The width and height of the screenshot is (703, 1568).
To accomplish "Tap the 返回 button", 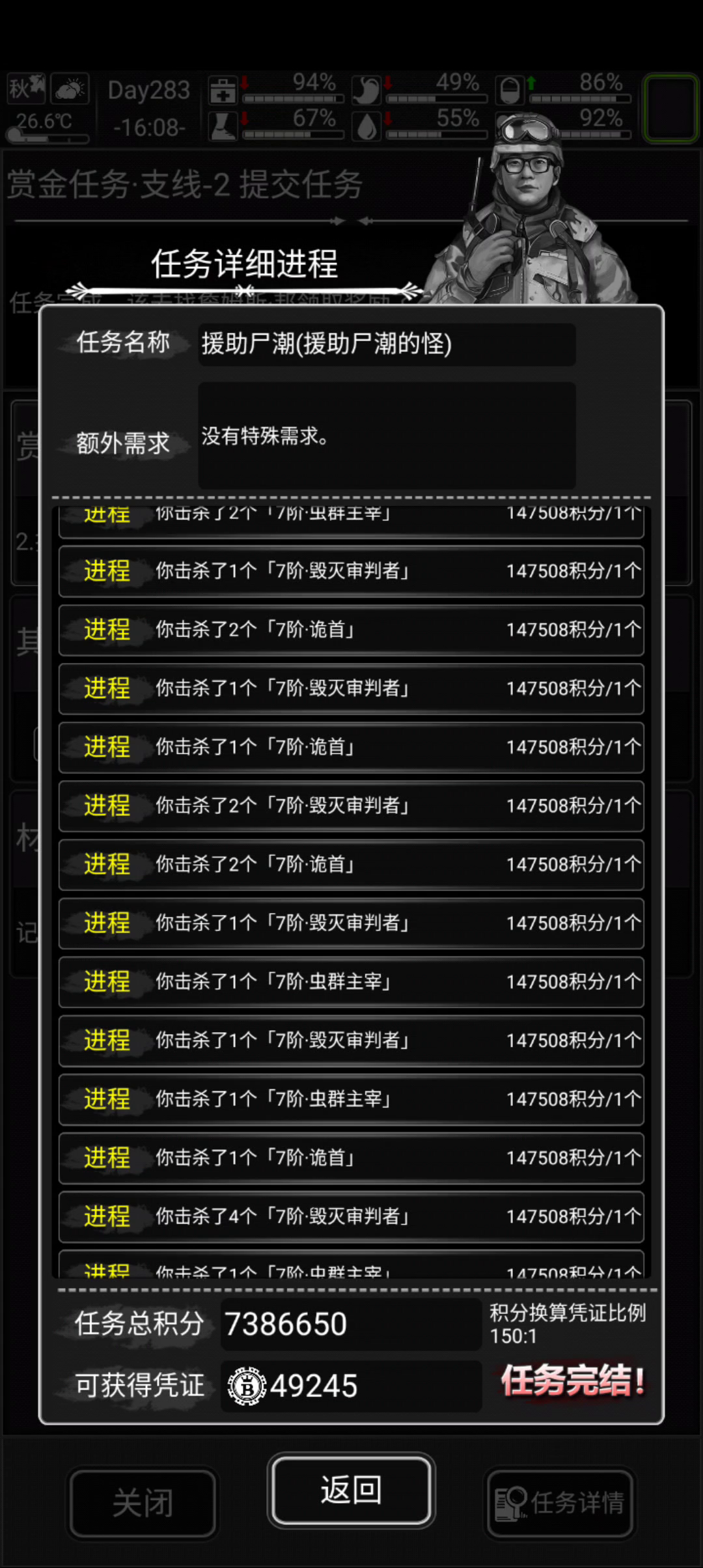I will (x=351, y=1490).
